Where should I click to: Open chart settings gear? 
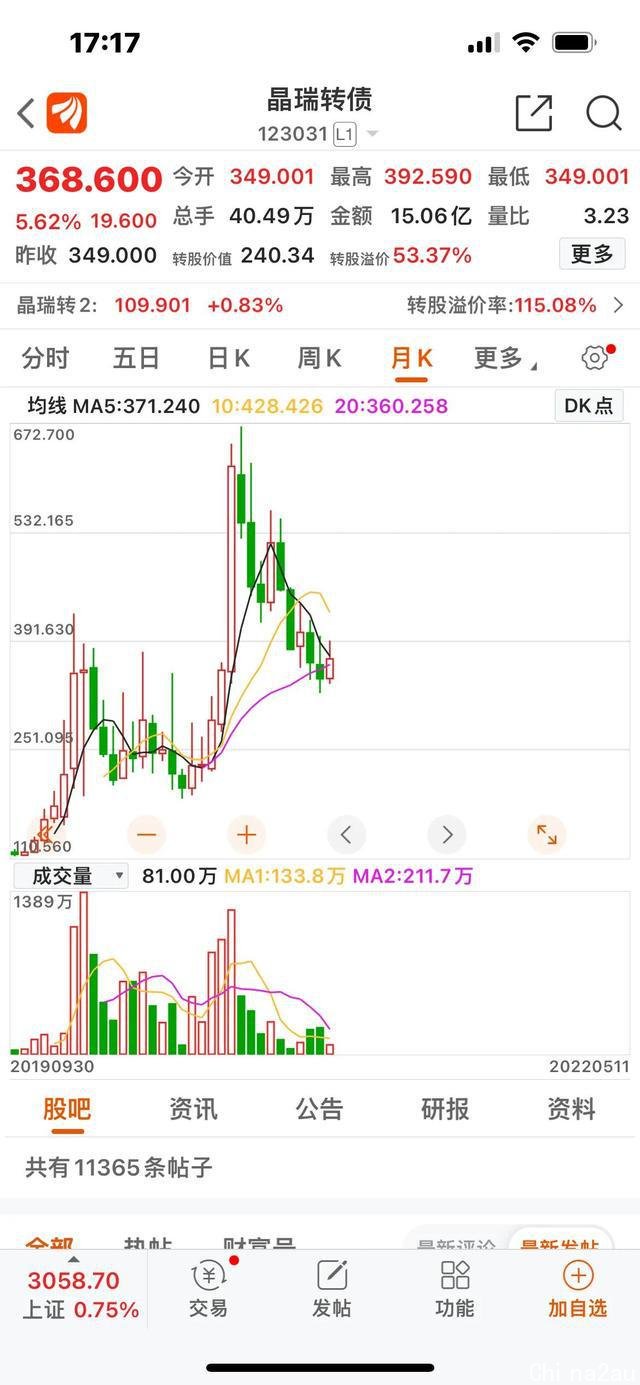click(x=595, y=358)
